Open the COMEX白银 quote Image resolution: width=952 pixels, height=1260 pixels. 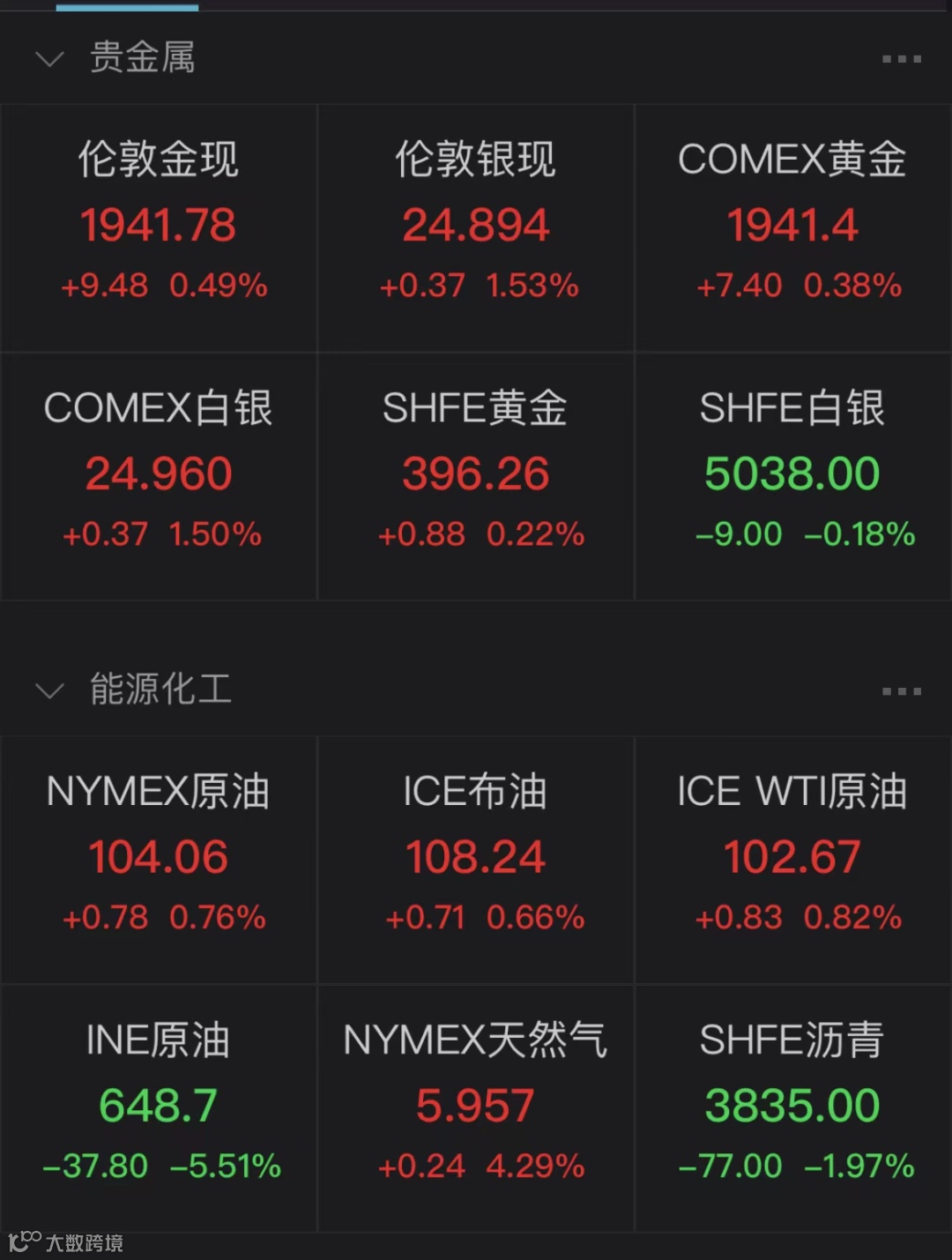[x=159, y=476]
